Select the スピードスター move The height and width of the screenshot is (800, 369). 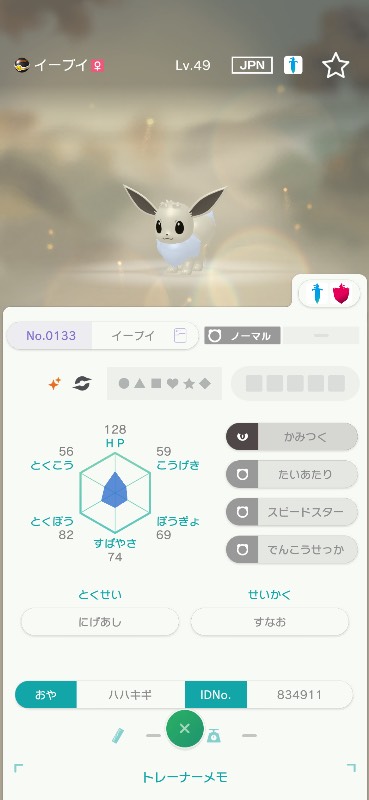coord(292,512)
